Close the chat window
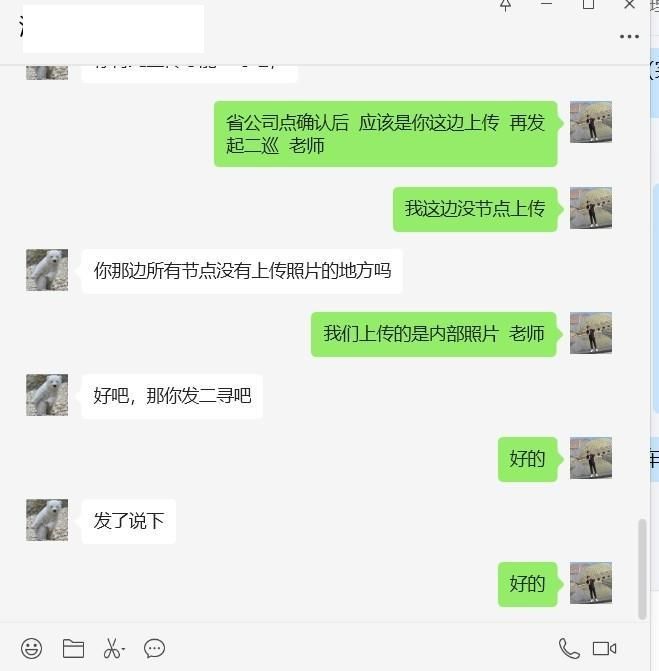This screenshot has height=671, width=659. point(629,5)
